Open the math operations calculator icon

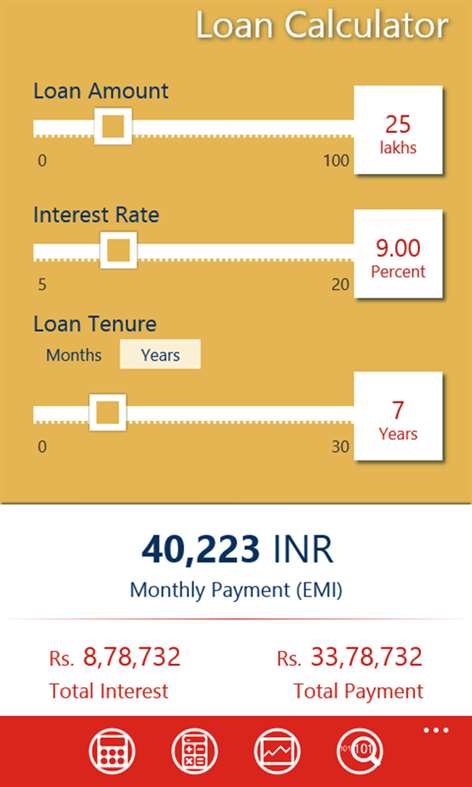pyautogui.click(x=195, y=751)
